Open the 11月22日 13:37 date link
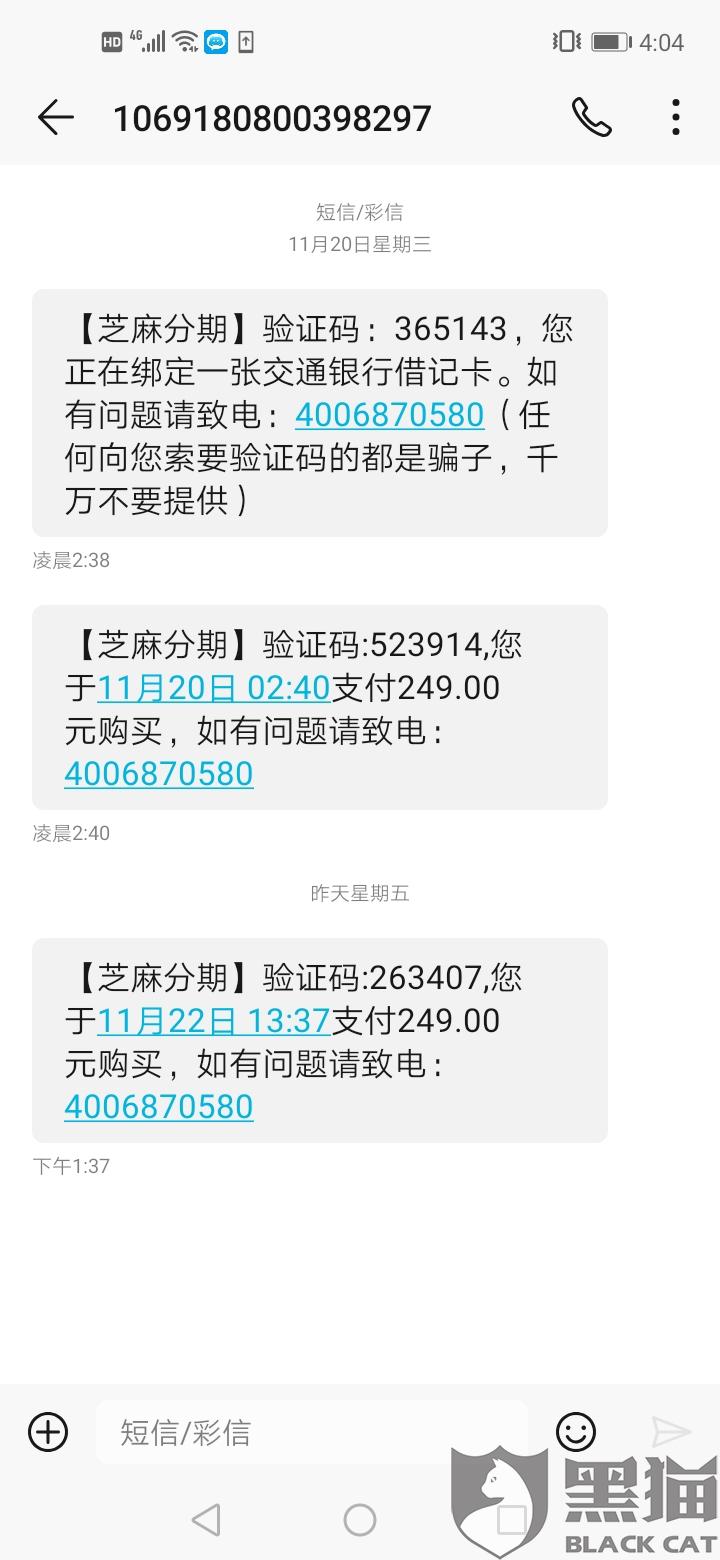The image size is (720, 1560). (214, 1021)
